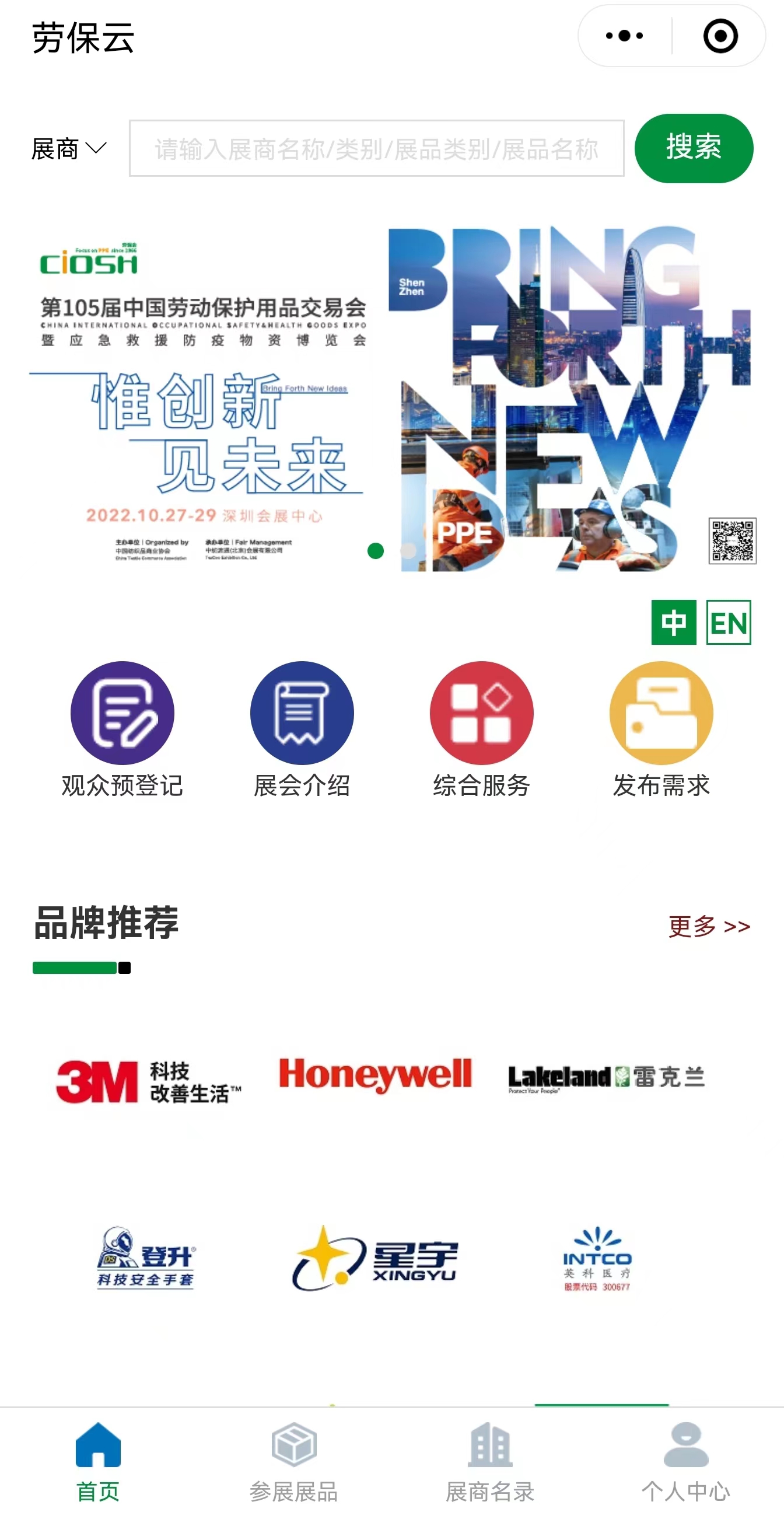
Task: Go to the 个人中心 tab
Action: (686, 1462)
